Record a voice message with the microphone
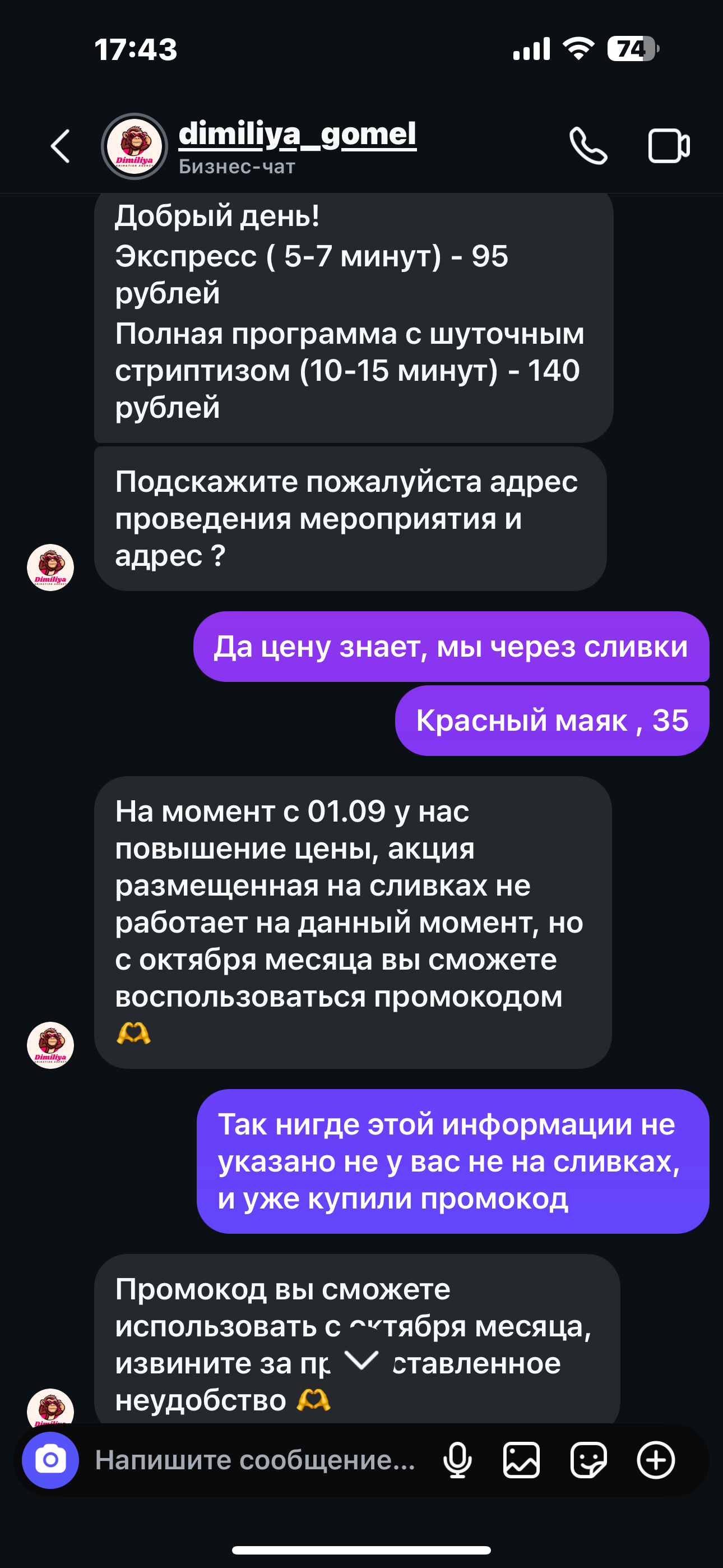The image size is (723, 1568). (x=457, y=1460)
